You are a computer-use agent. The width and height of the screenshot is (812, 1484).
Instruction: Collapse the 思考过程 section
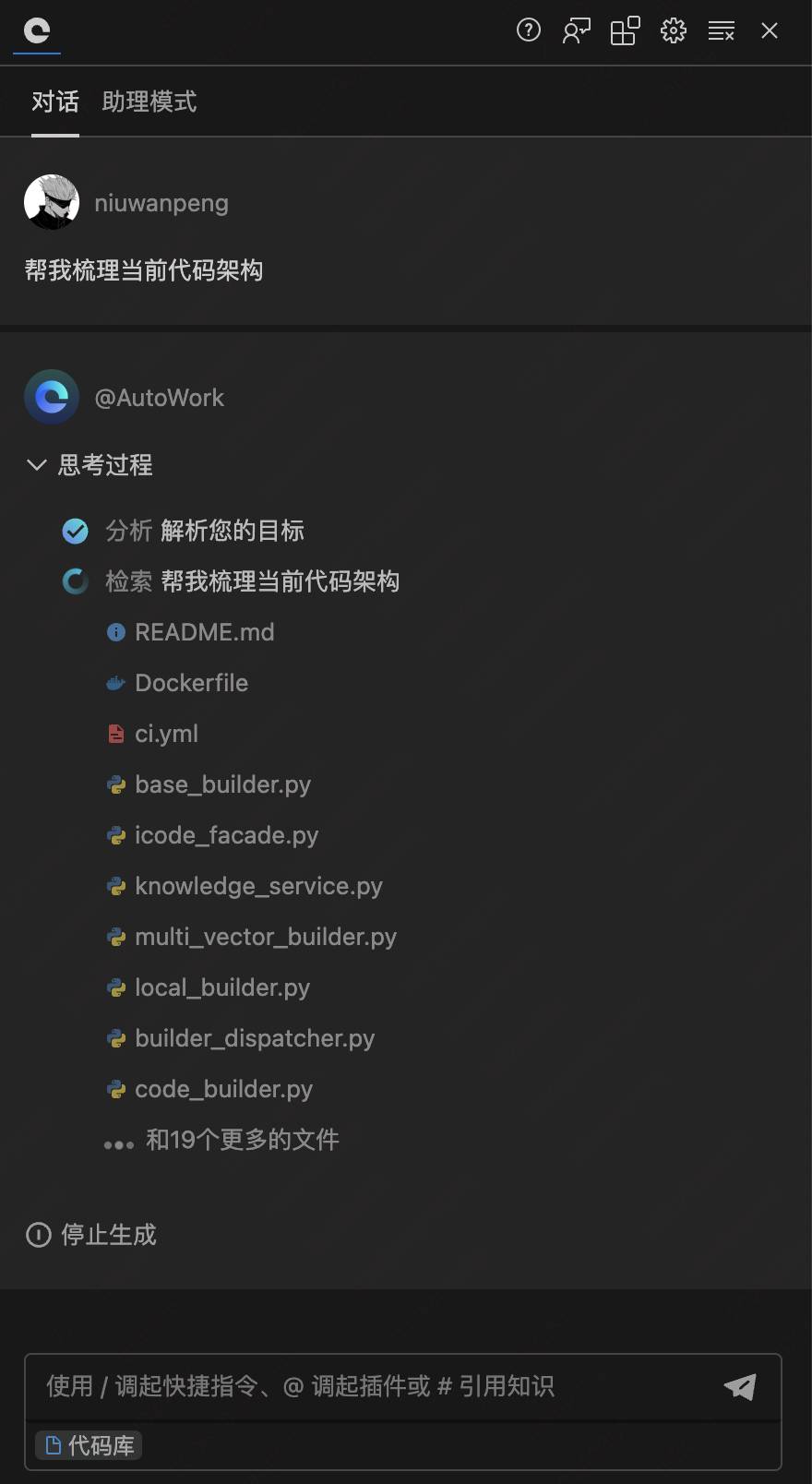coord(37,464)
